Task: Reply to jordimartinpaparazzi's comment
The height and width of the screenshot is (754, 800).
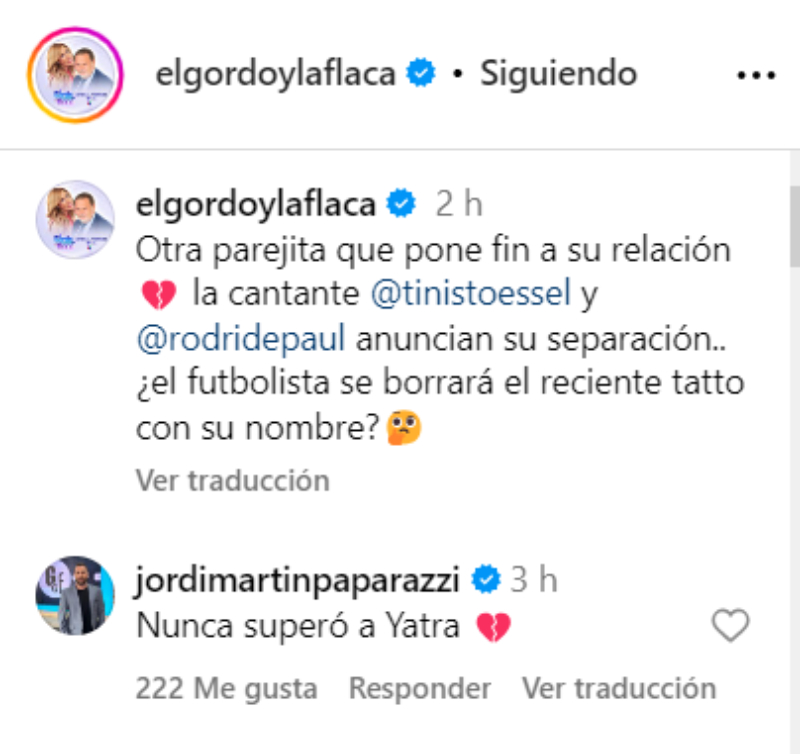Action: [419, 689]
